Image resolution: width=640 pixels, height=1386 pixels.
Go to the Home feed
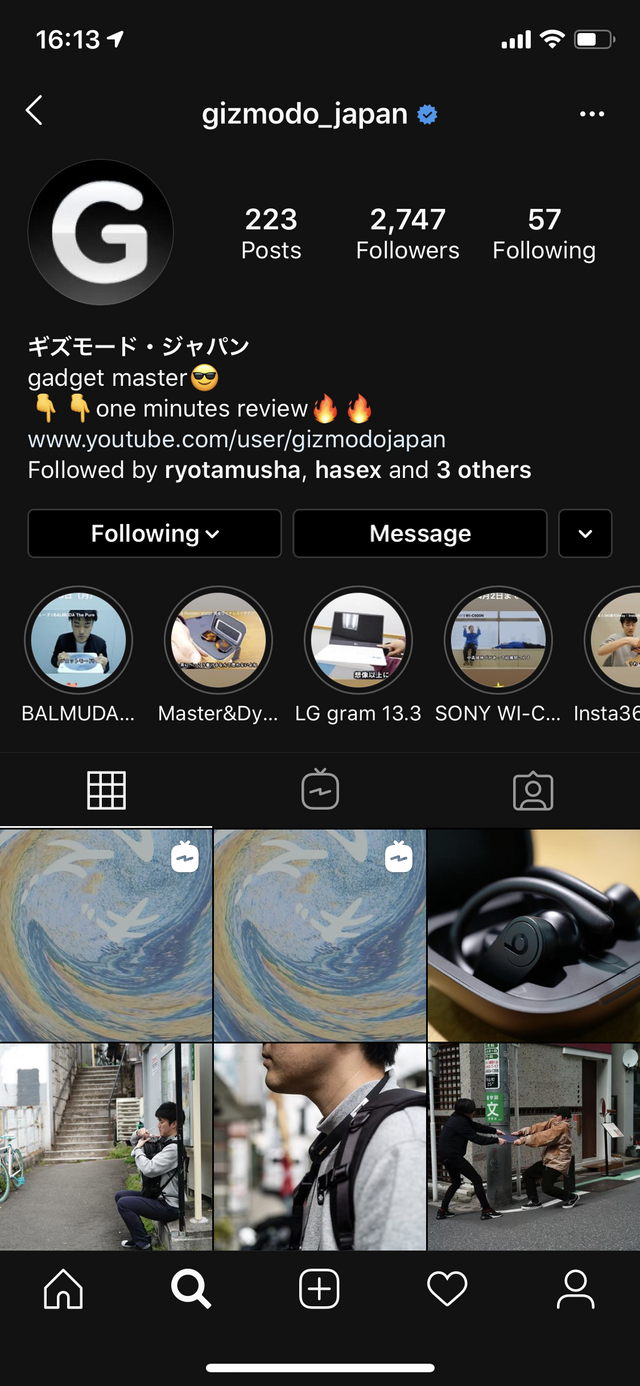tap(64, 1290)
